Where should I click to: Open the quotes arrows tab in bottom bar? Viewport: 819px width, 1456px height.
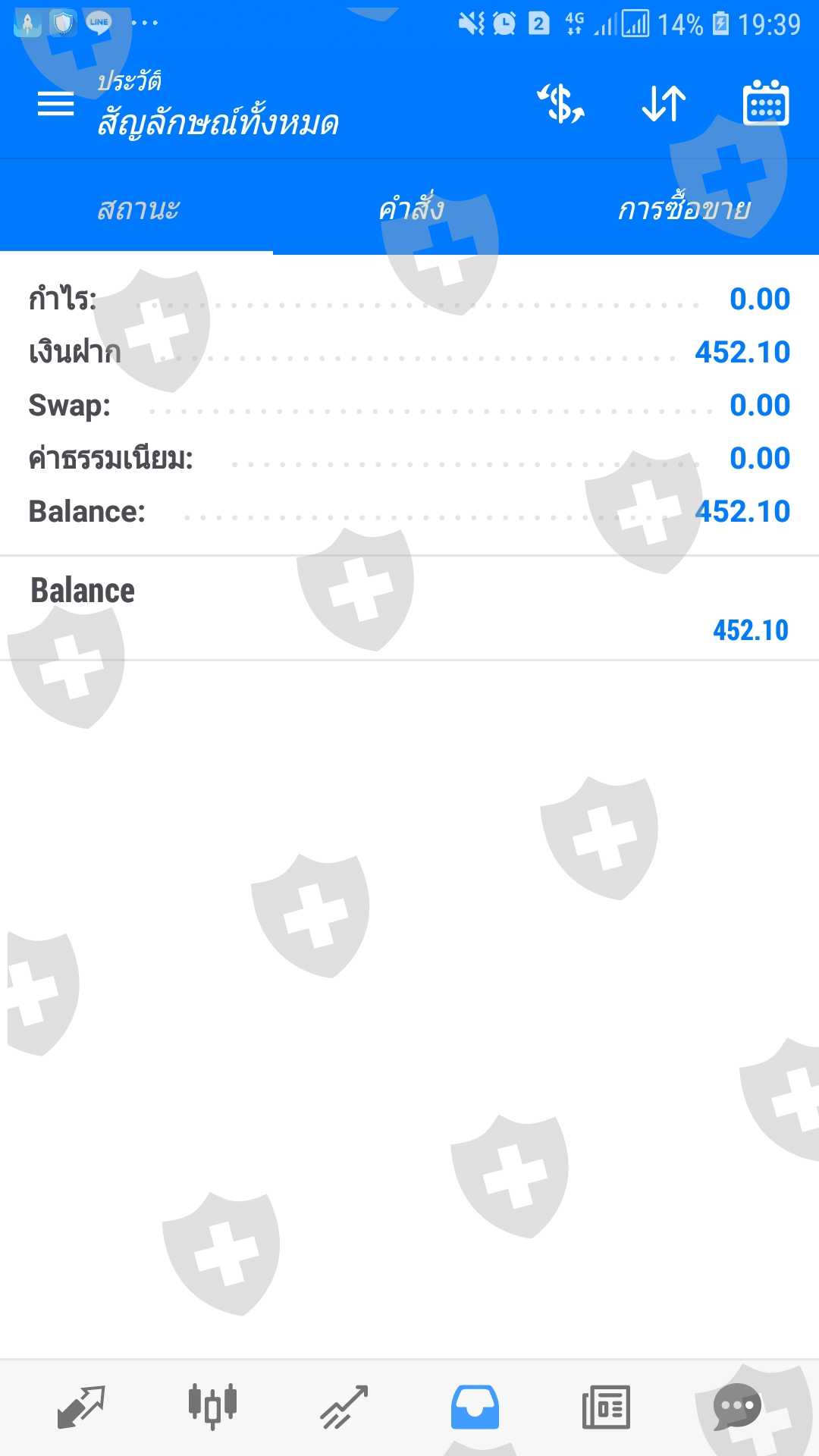tap(81, 1407)
